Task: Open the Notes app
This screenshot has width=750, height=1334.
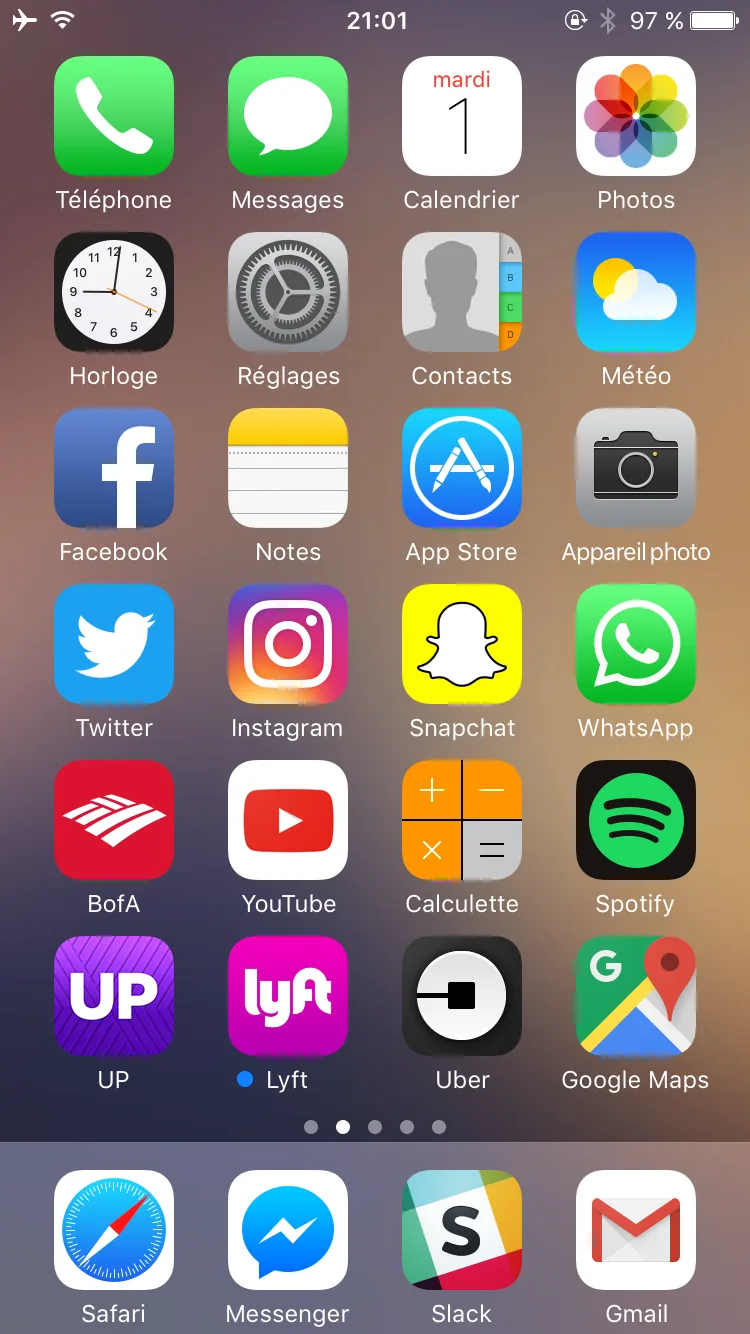Action: coord(288,468)
